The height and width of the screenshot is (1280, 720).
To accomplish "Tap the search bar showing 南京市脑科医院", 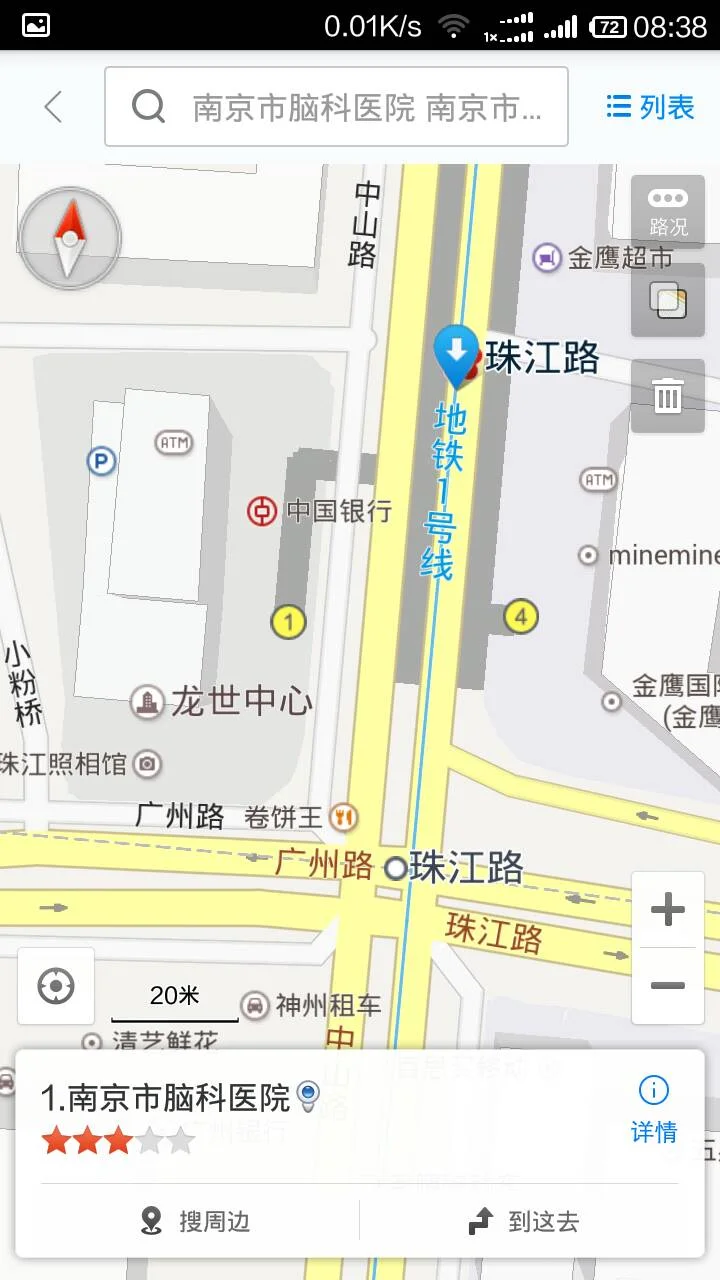I will tap(337, 106).
